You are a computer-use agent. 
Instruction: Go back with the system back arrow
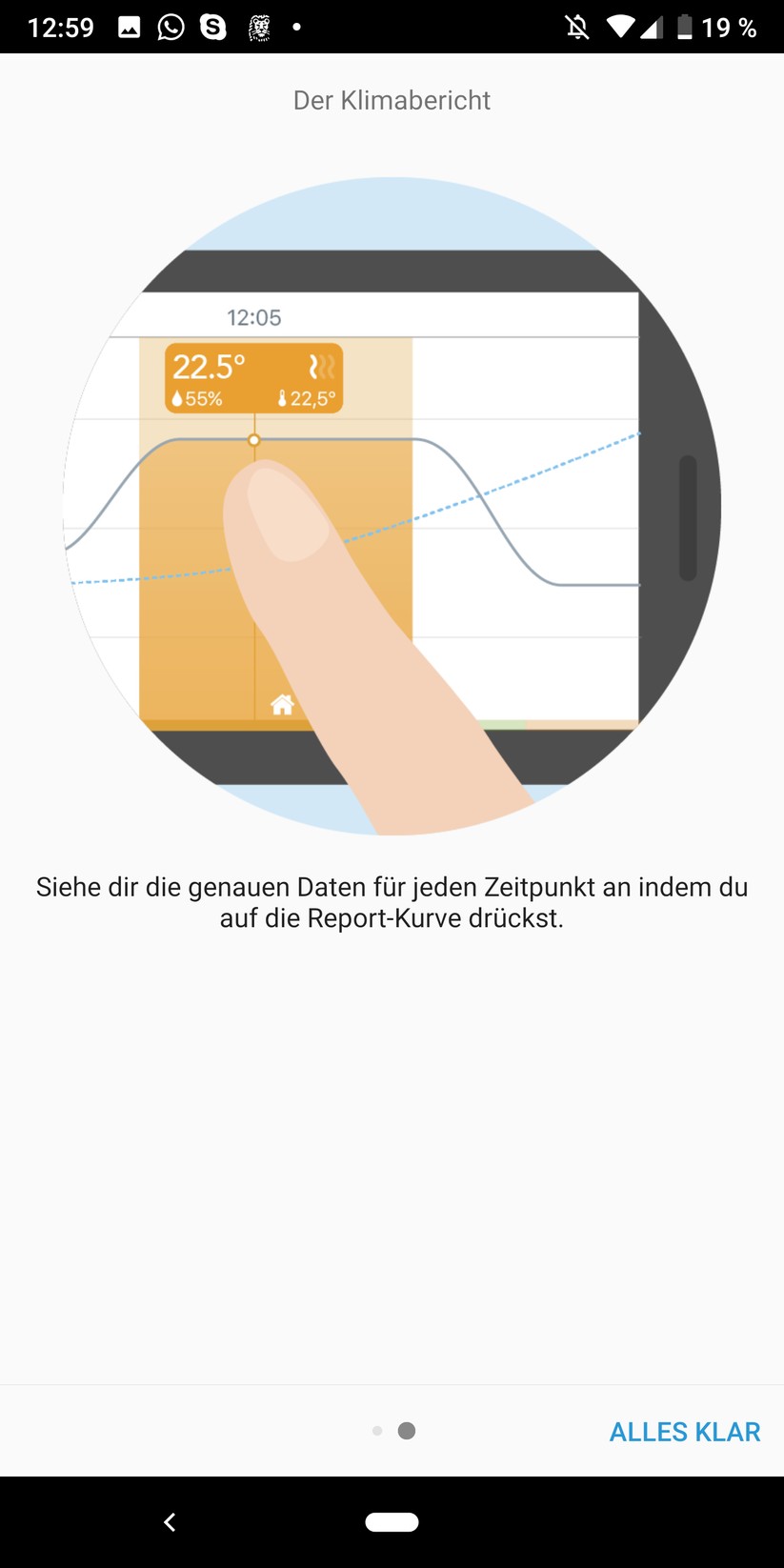(x=170, y=1521)
